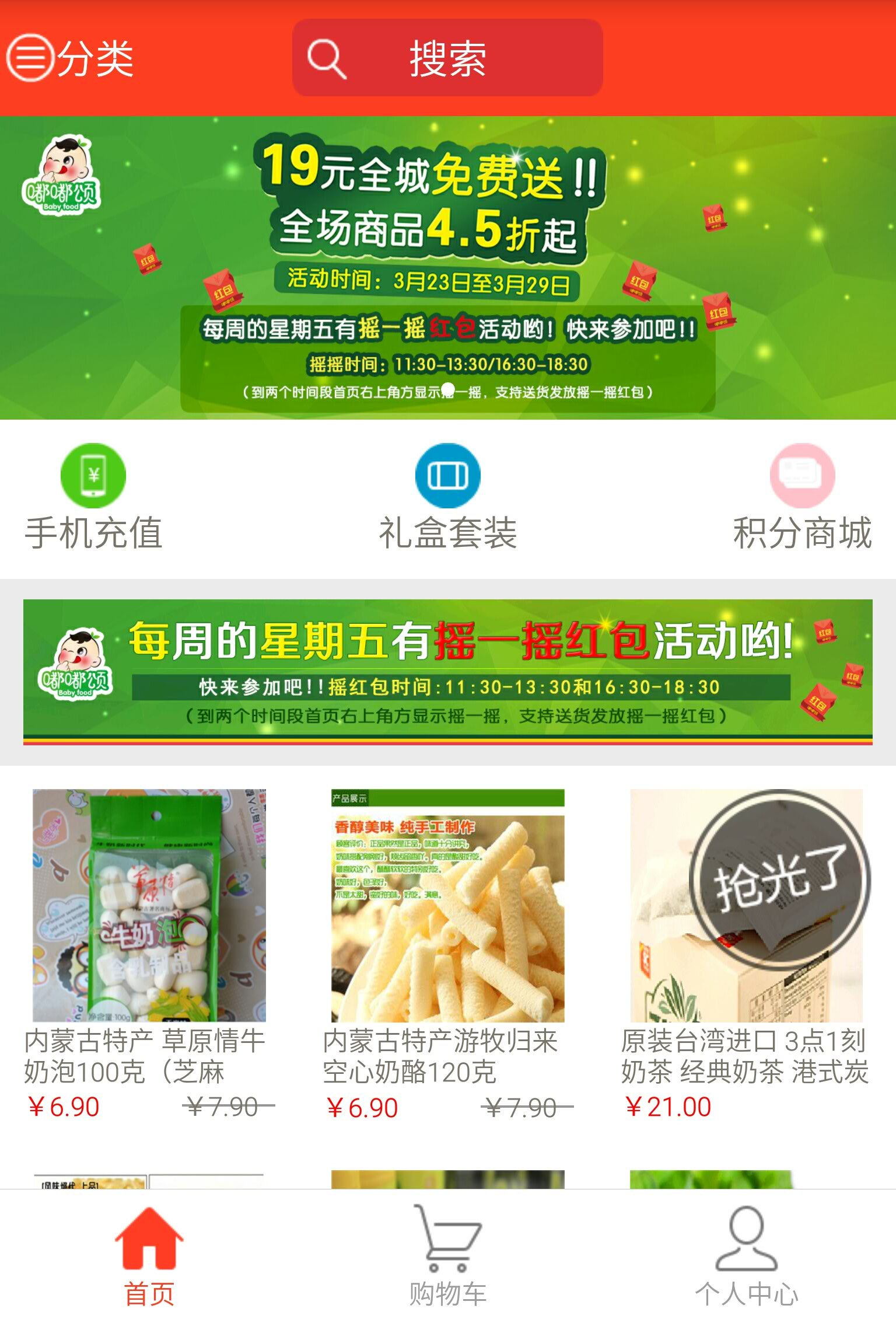Viewport: 896px width, 1319px height.
Task: Open 礼盒套装 gift box sets
Action: click(x=447, y=496)
